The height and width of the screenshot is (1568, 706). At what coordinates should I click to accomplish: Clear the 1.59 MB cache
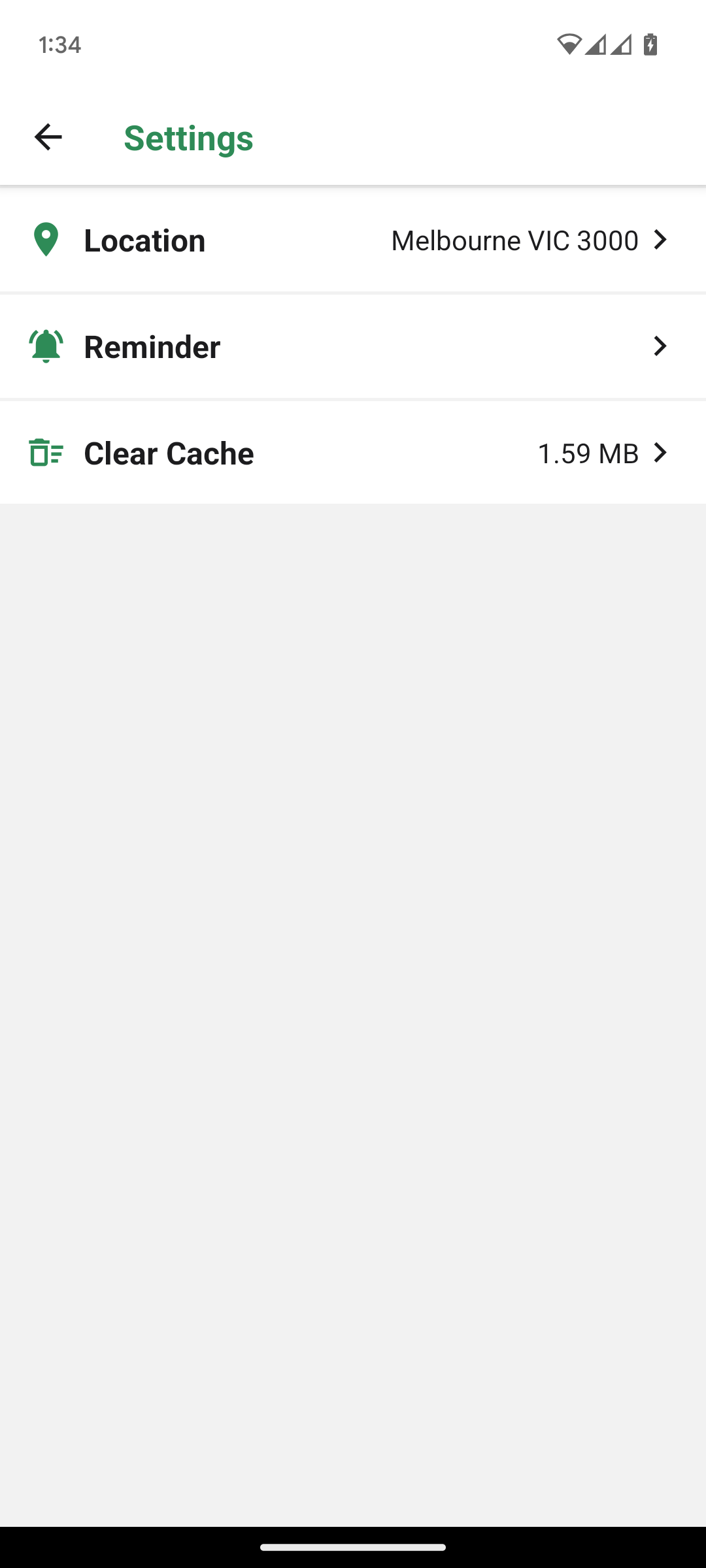coord(353,453)
